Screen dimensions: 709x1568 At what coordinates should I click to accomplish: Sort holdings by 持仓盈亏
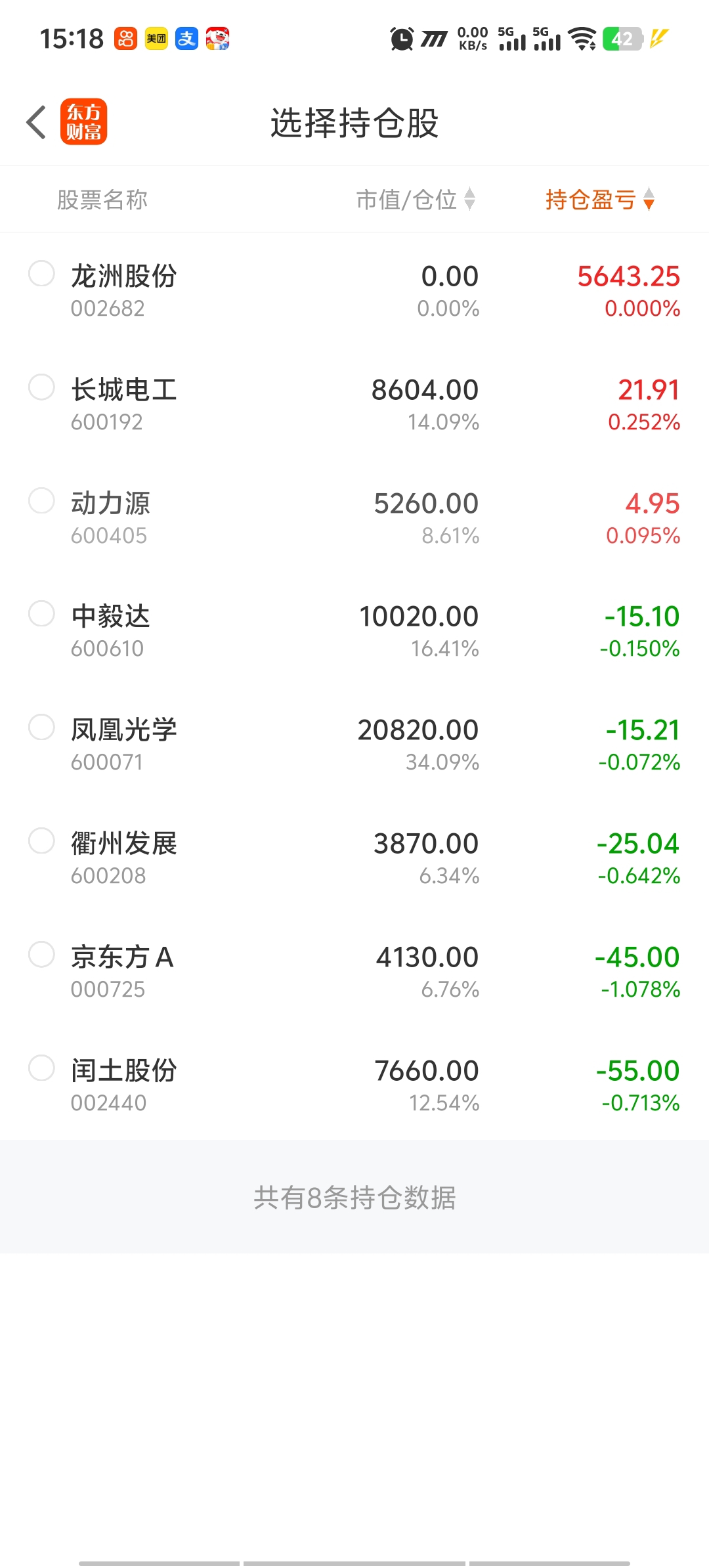tap(599, 200)
